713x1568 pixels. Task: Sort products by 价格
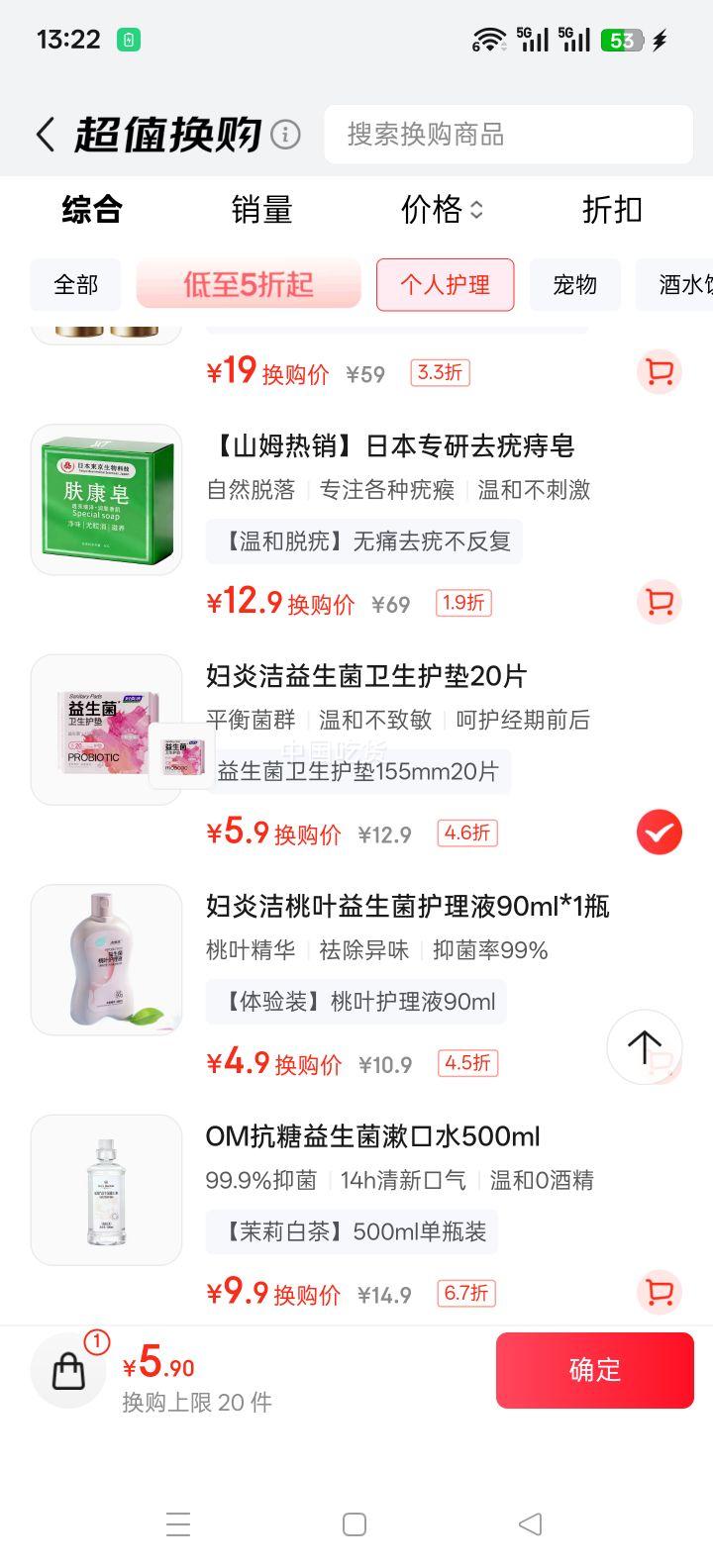point(442,210)
